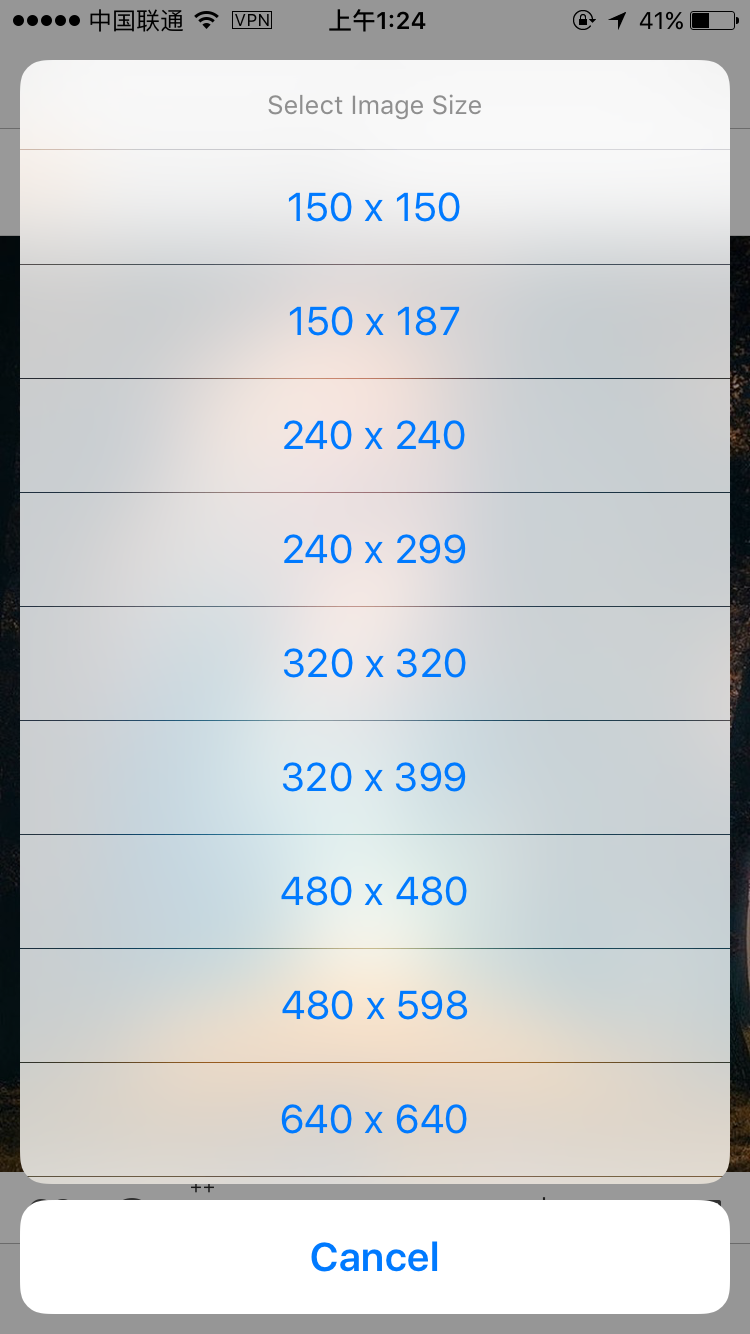Select the 480 x 480 size

[374, 891]
